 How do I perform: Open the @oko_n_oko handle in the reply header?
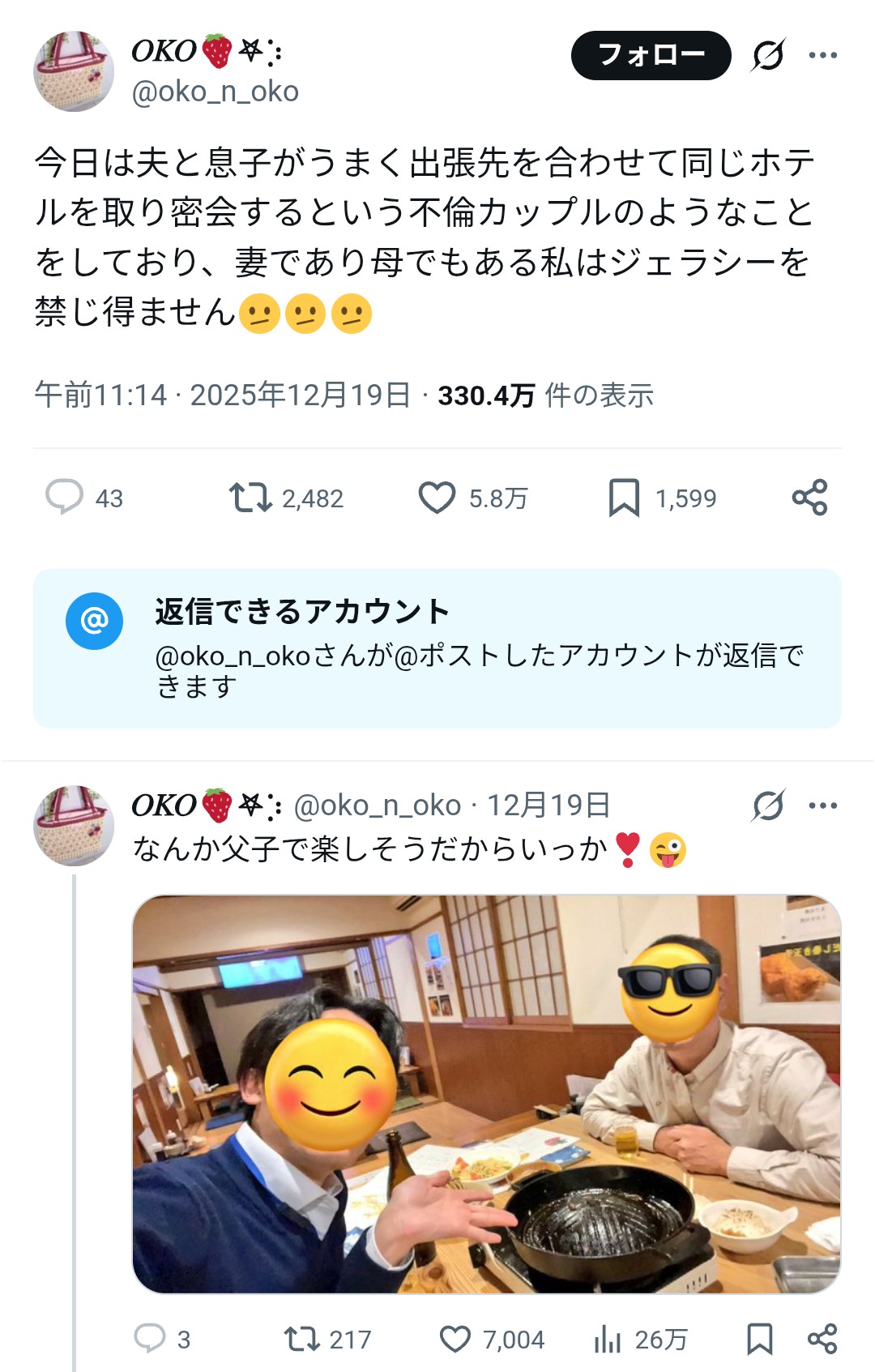click(377, 806)
